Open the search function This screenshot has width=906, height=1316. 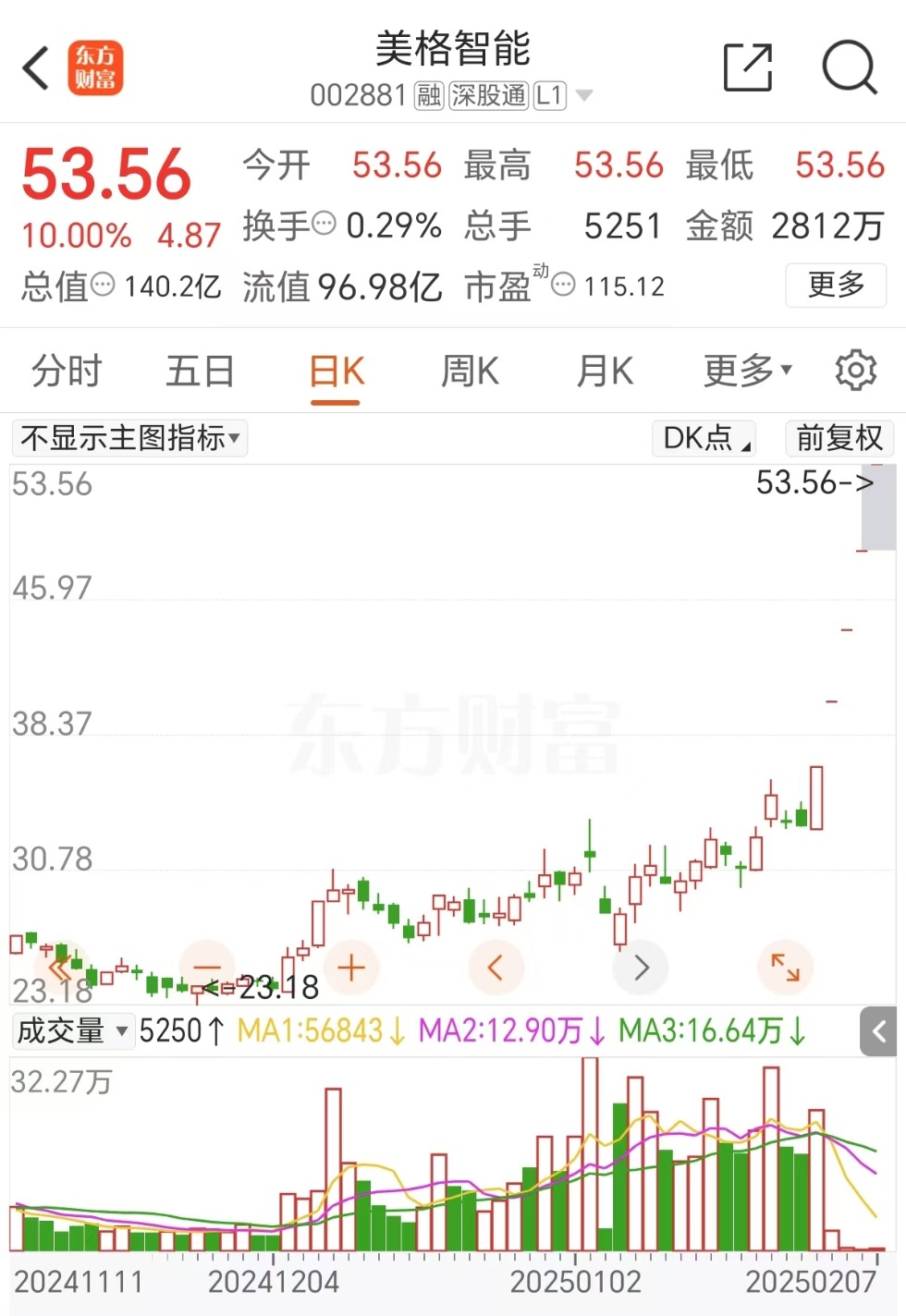[849, 67]
